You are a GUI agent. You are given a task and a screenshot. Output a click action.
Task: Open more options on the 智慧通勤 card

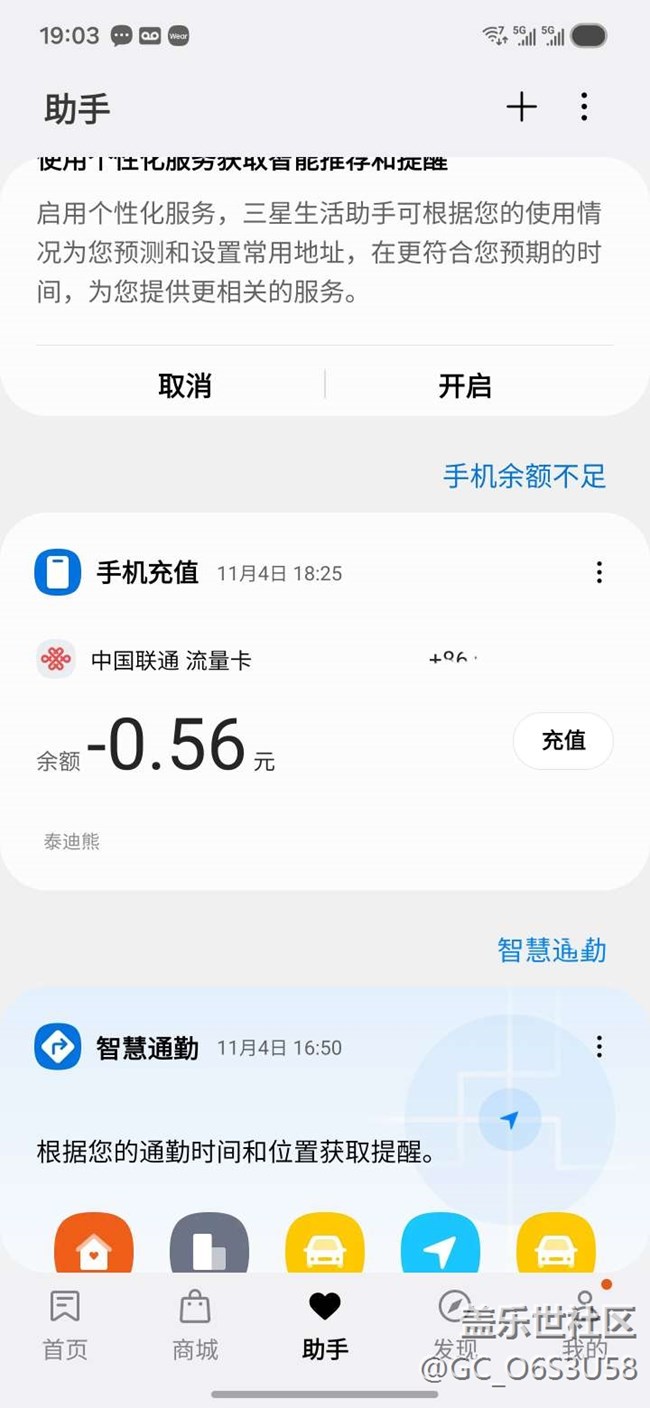(x=599, y=1047)
